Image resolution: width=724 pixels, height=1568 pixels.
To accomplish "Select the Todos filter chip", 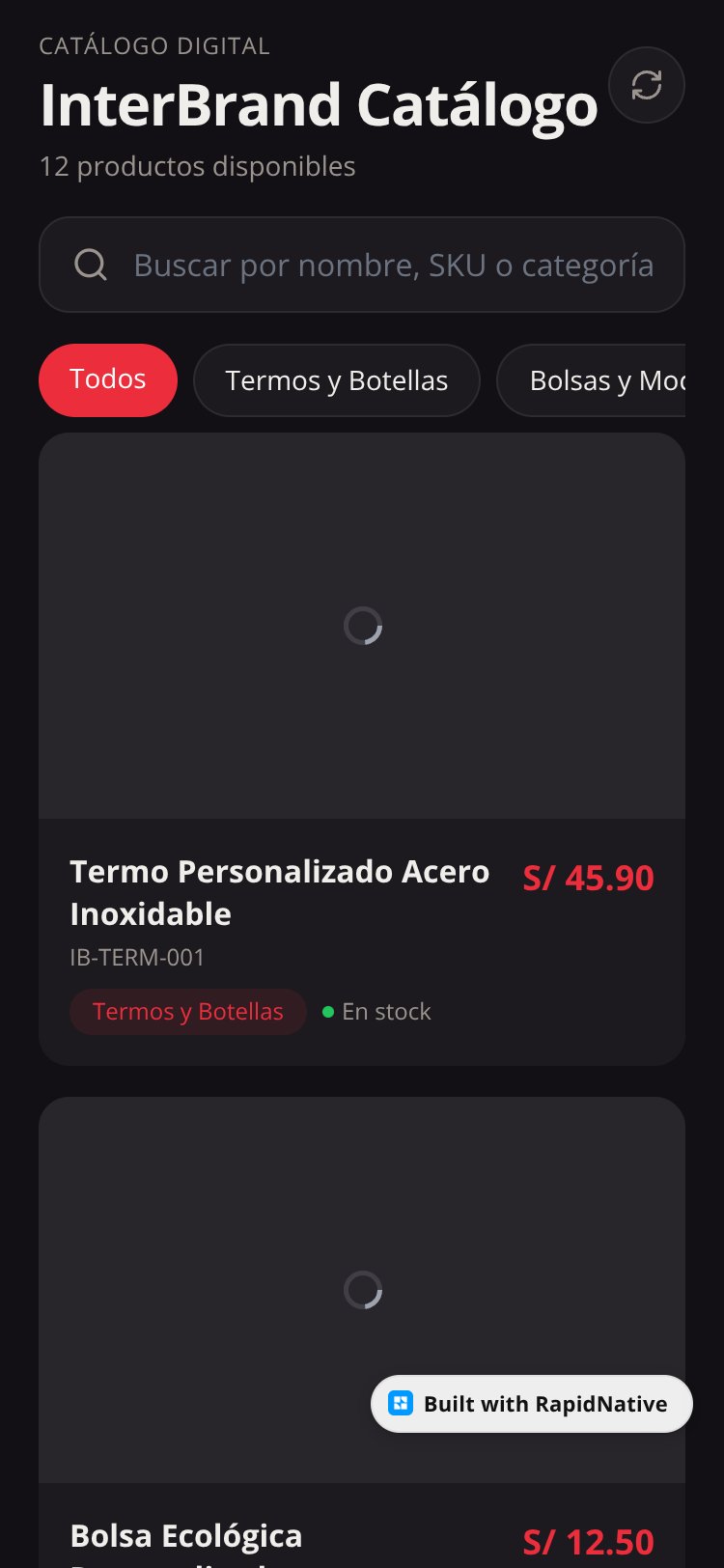I will 108,380.
